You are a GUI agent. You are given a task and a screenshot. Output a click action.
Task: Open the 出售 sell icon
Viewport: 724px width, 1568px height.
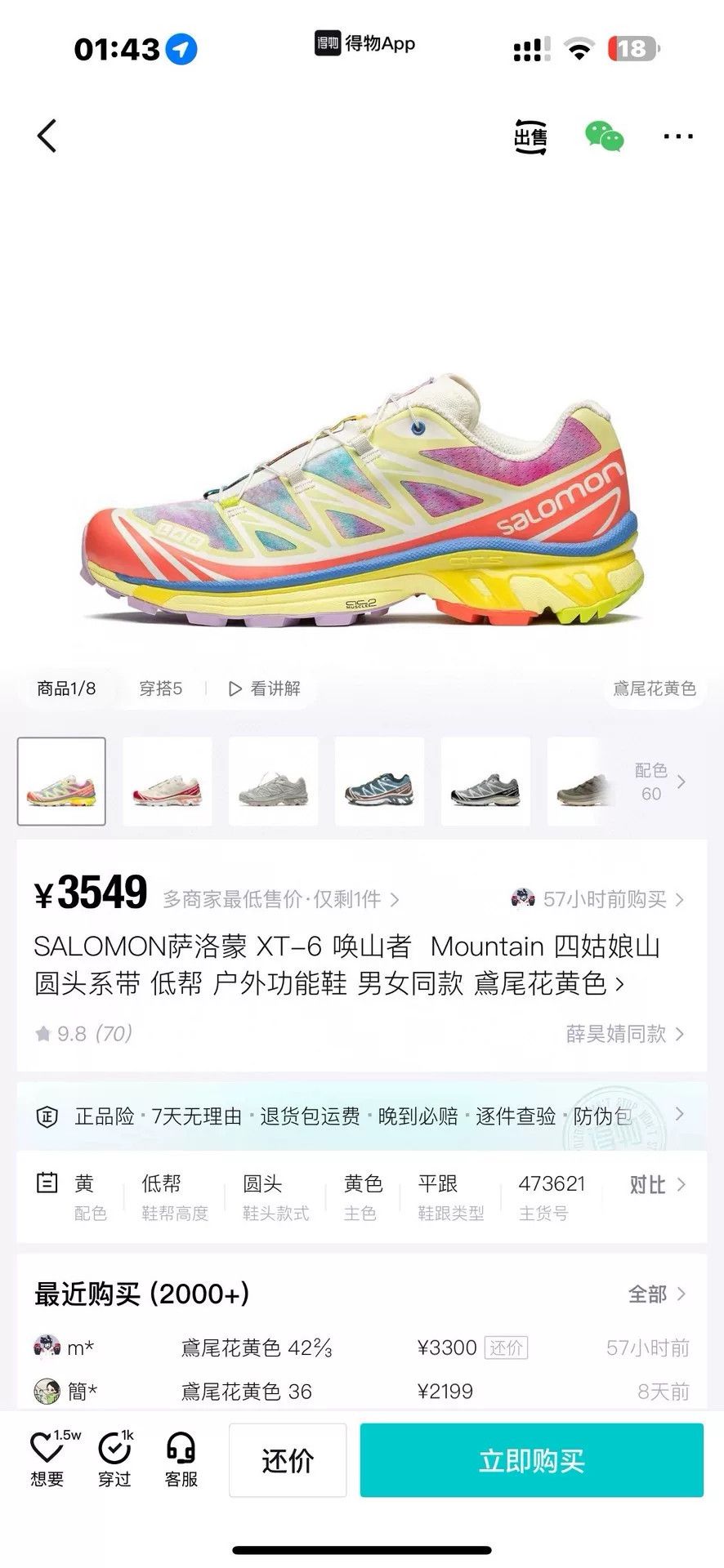click(530, 136)
